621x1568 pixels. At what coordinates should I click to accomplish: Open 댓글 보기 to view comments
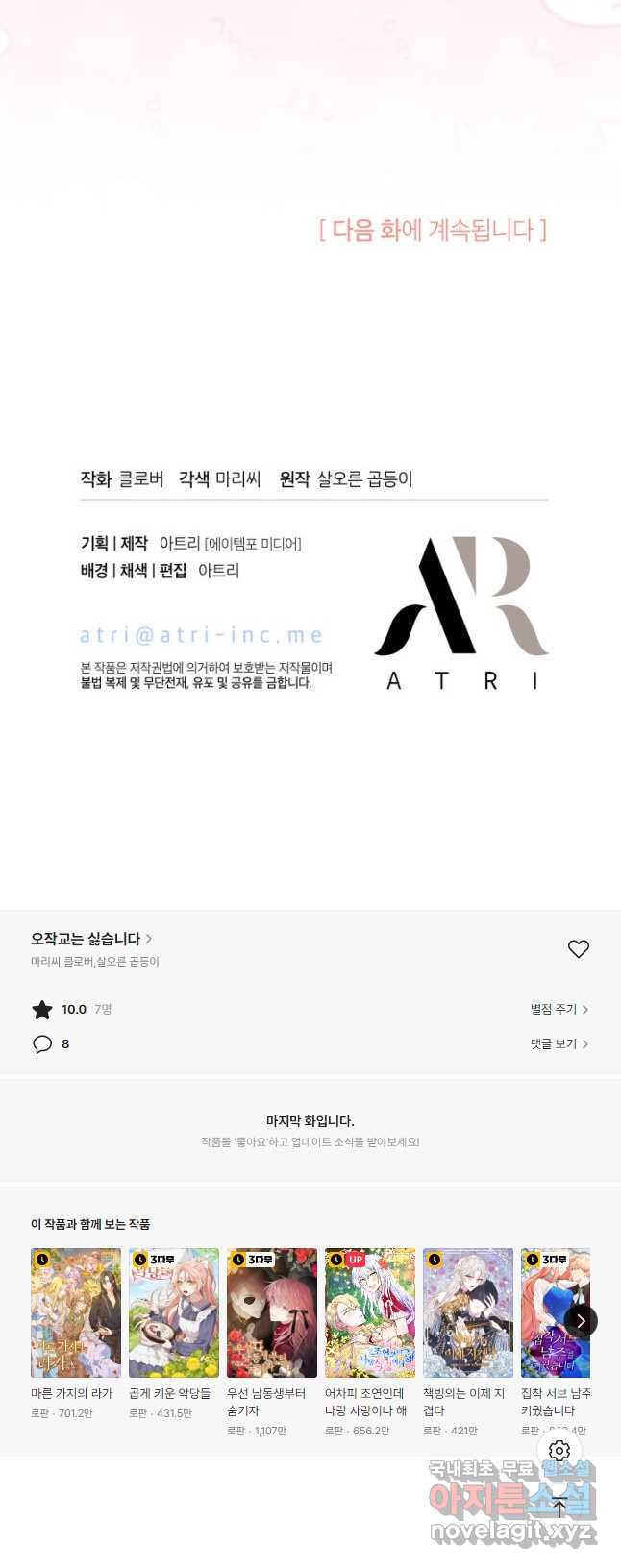tap(559, 1043)
